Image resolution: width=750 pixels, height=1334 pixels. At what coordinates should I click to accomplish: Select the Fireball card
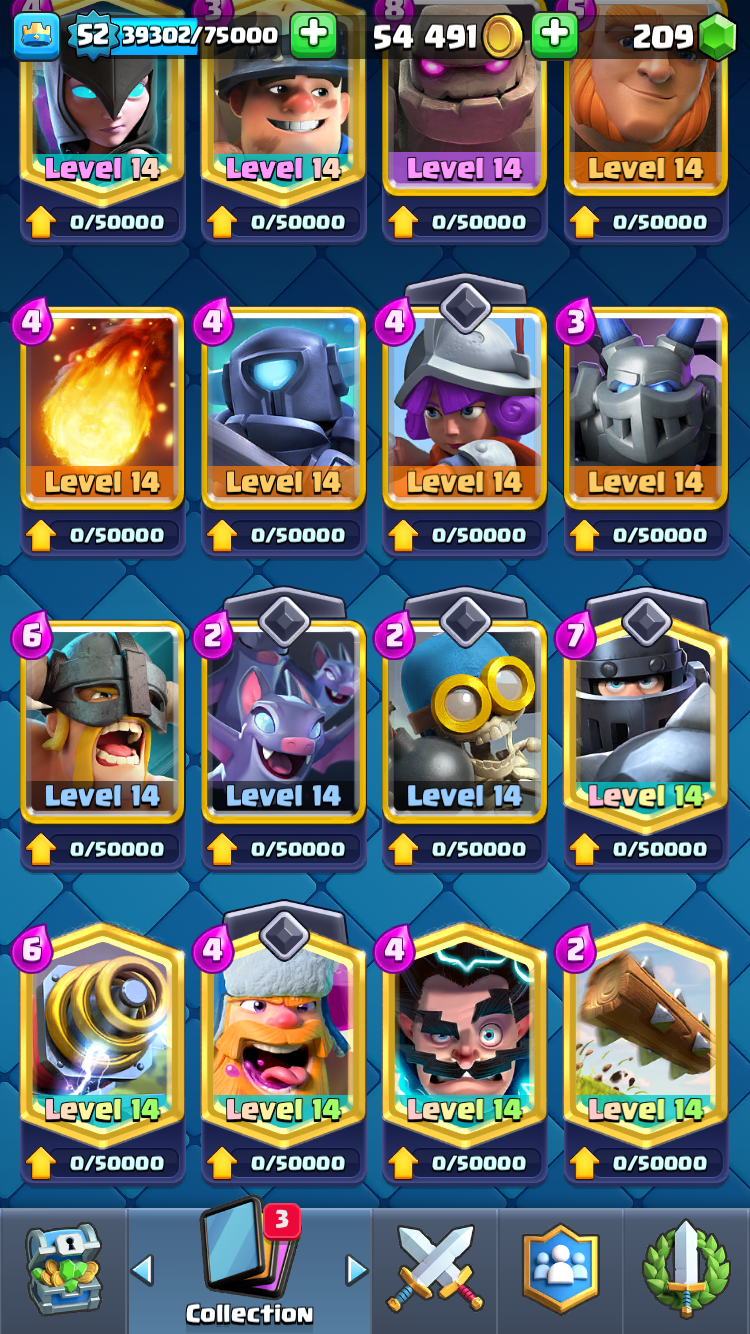[102, 408]
